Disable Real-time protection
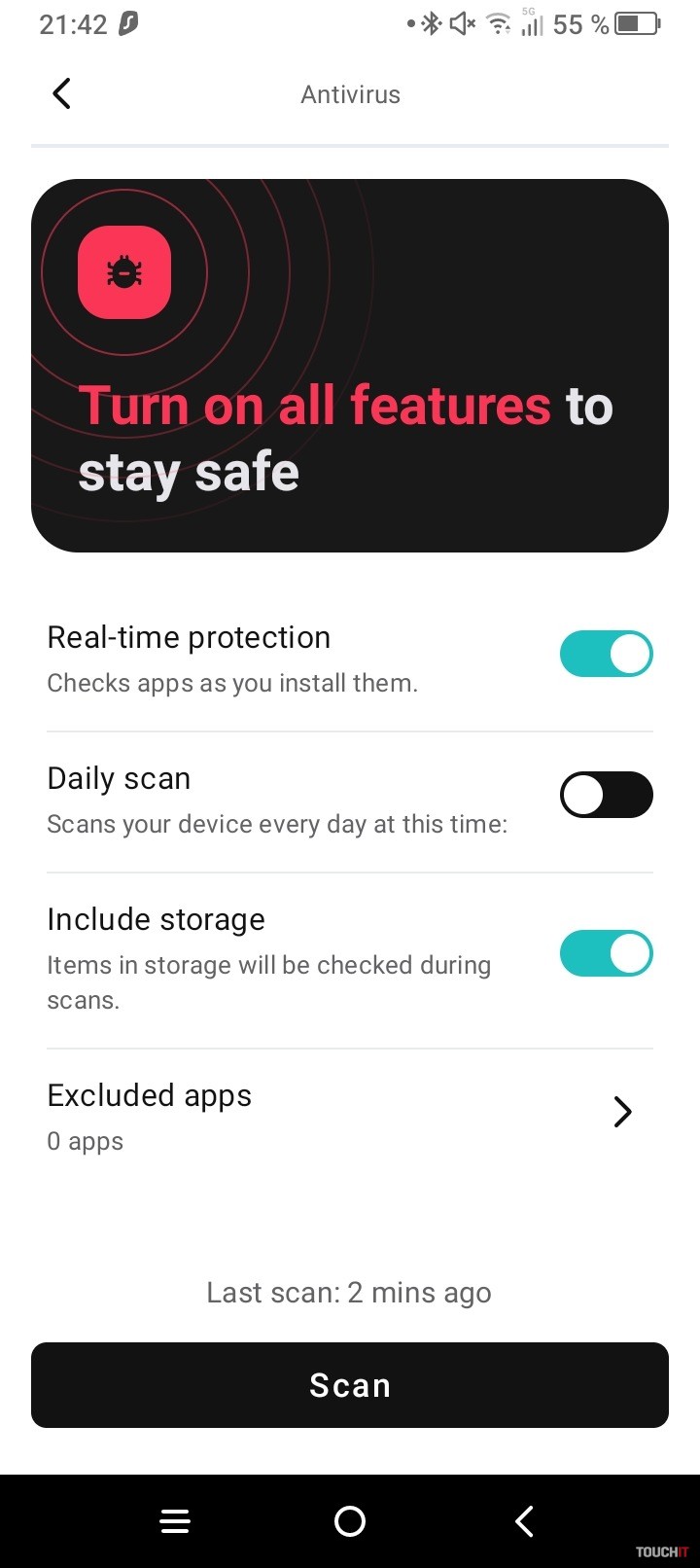Screen dimensions: 700x1568 pyautogui.click(x=606, y=654)
